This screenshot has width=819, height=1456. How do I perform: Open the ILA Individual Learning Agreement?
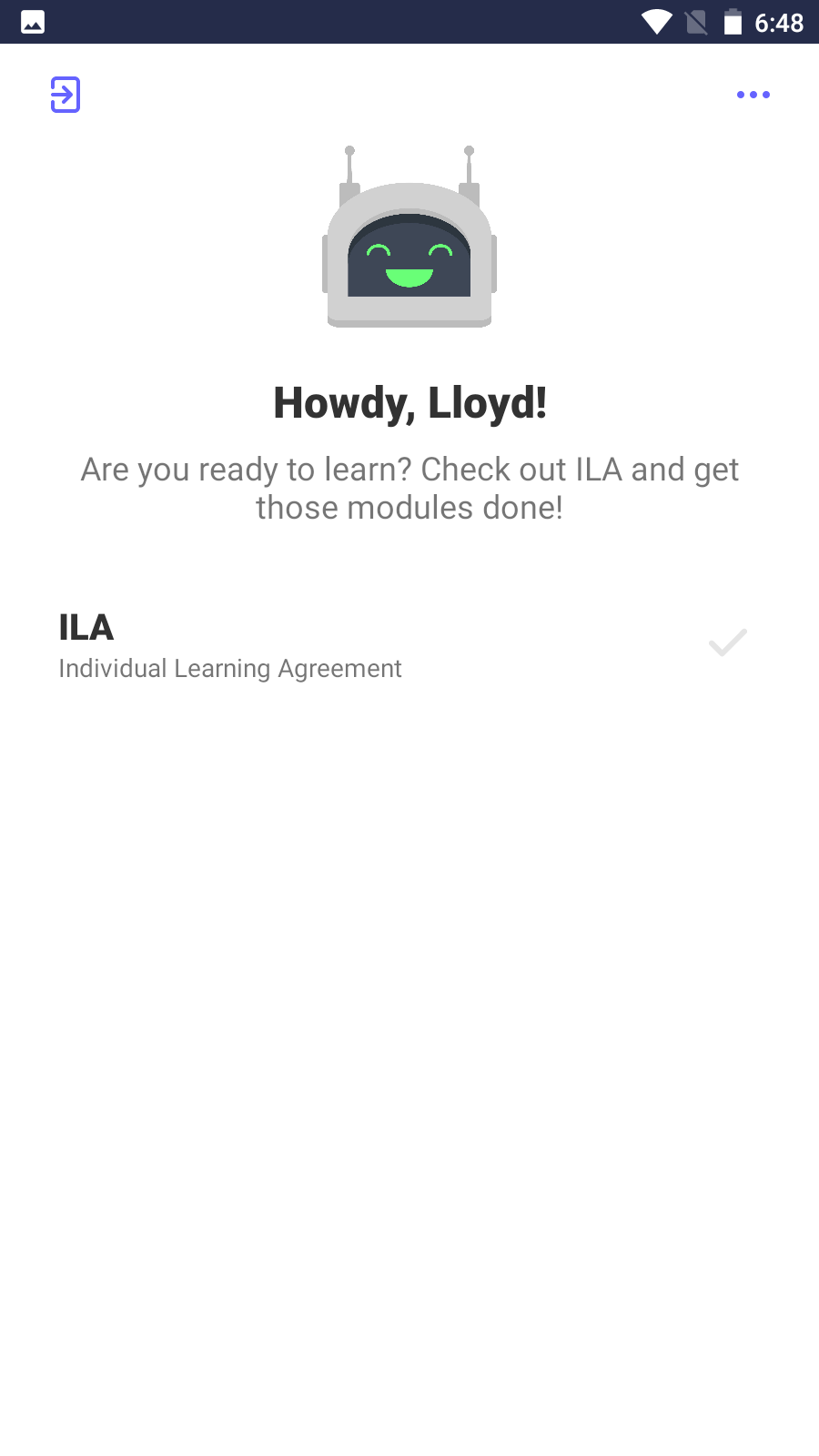(230, 645)
